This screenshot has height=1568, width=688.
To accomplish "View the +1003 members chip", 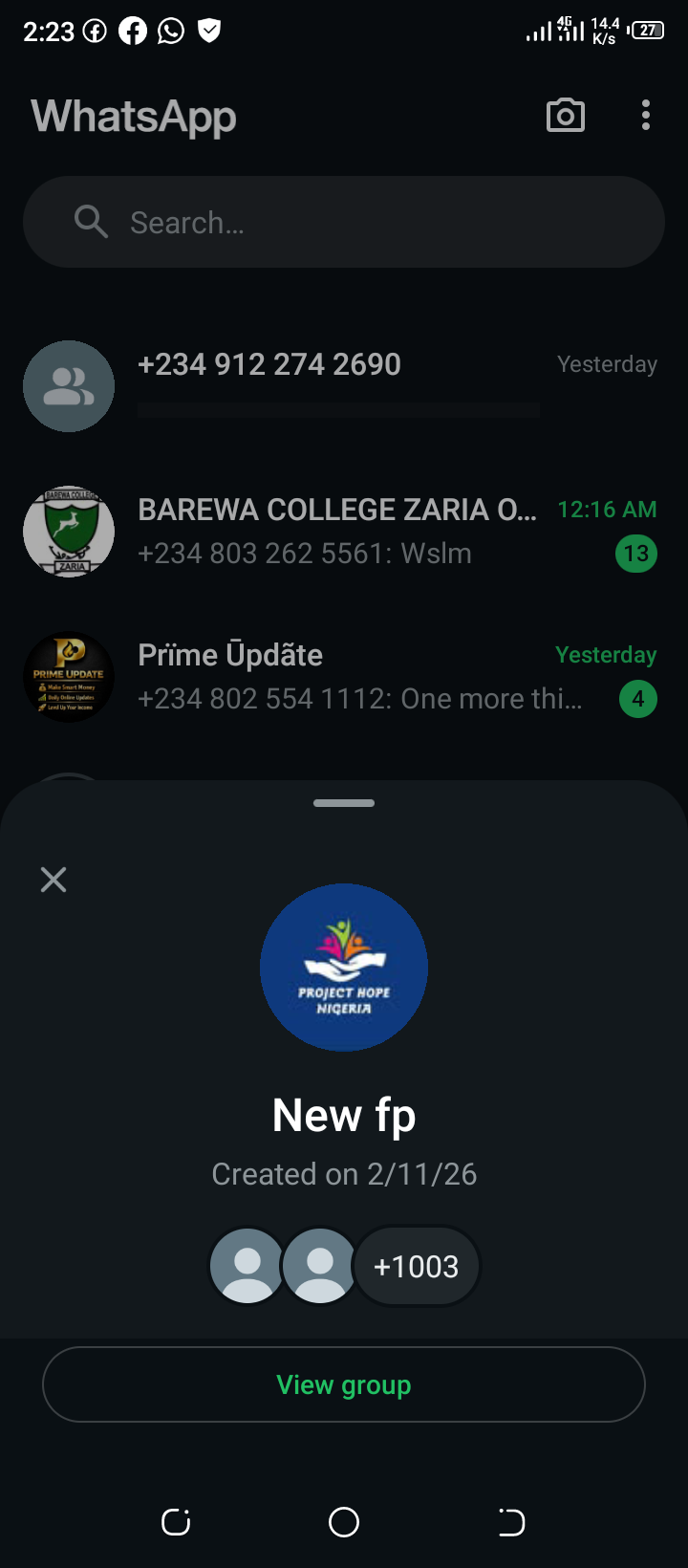I will [x=416, y=1267].
